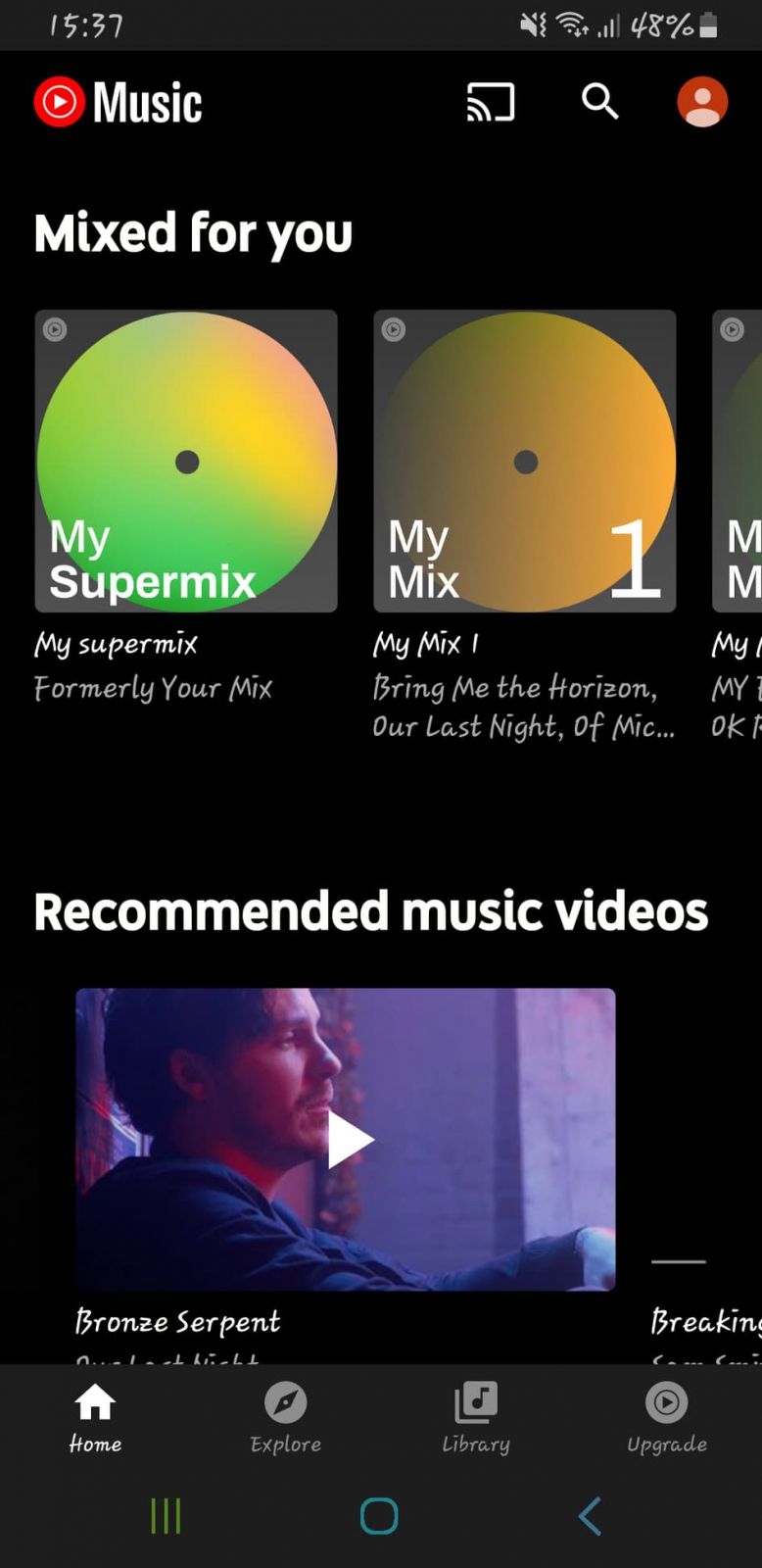This screenshot has height=1568, width=762.
Task: Go to the Home tab
Action: [x=95, y=1417]
